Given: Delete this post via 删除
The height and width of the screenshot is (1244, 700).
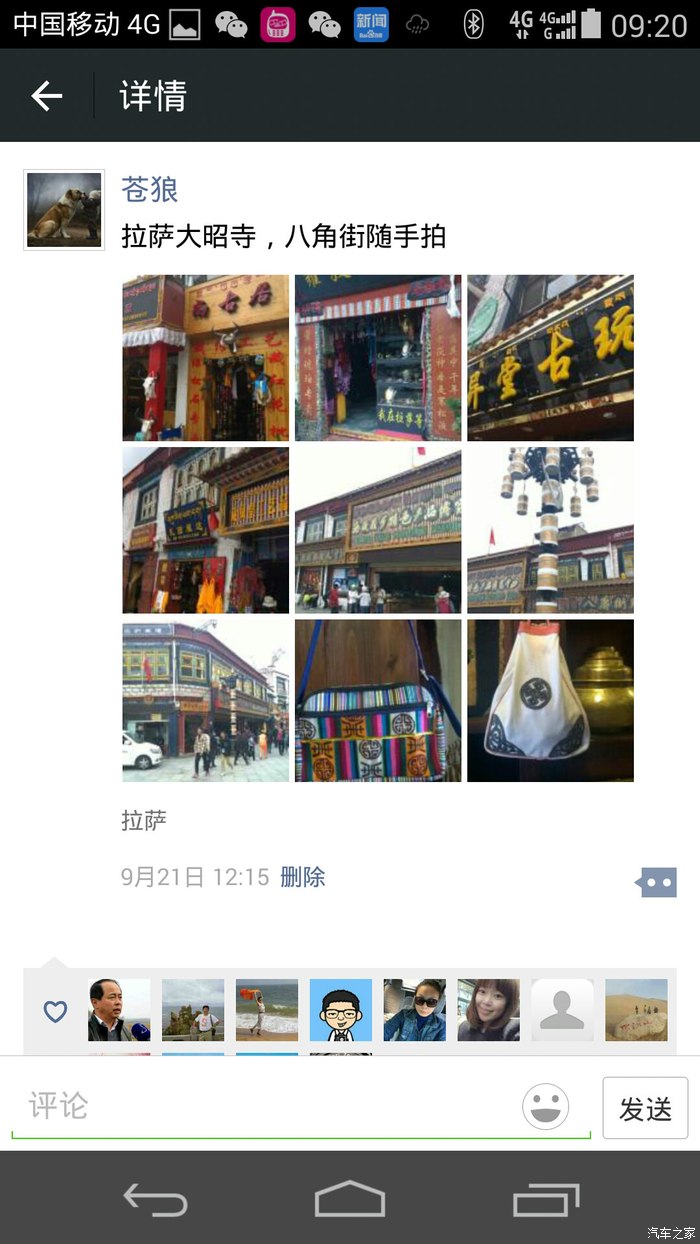Looking at the screenshot, I should point(303,877).
